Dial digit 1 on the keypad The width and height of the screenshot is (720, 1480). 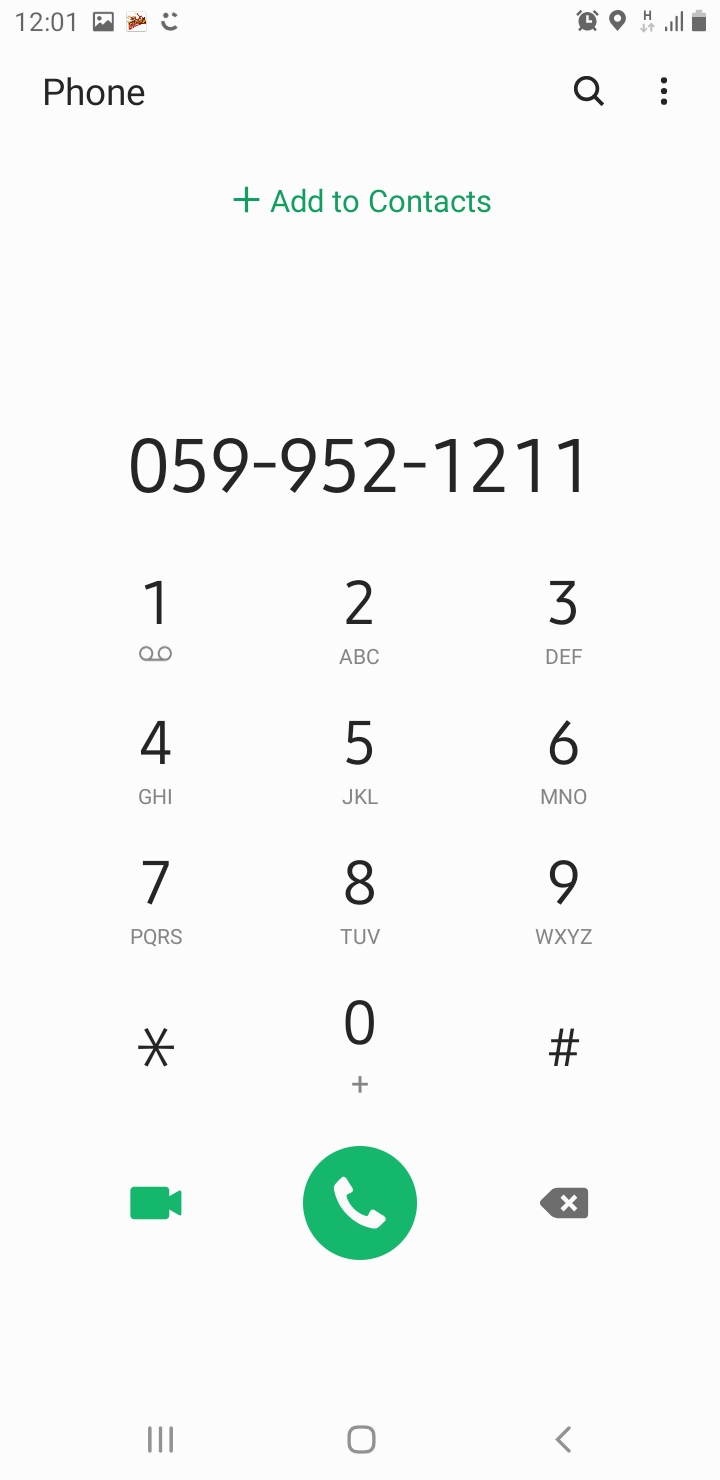pyautogui.click(x=156, y=618)
